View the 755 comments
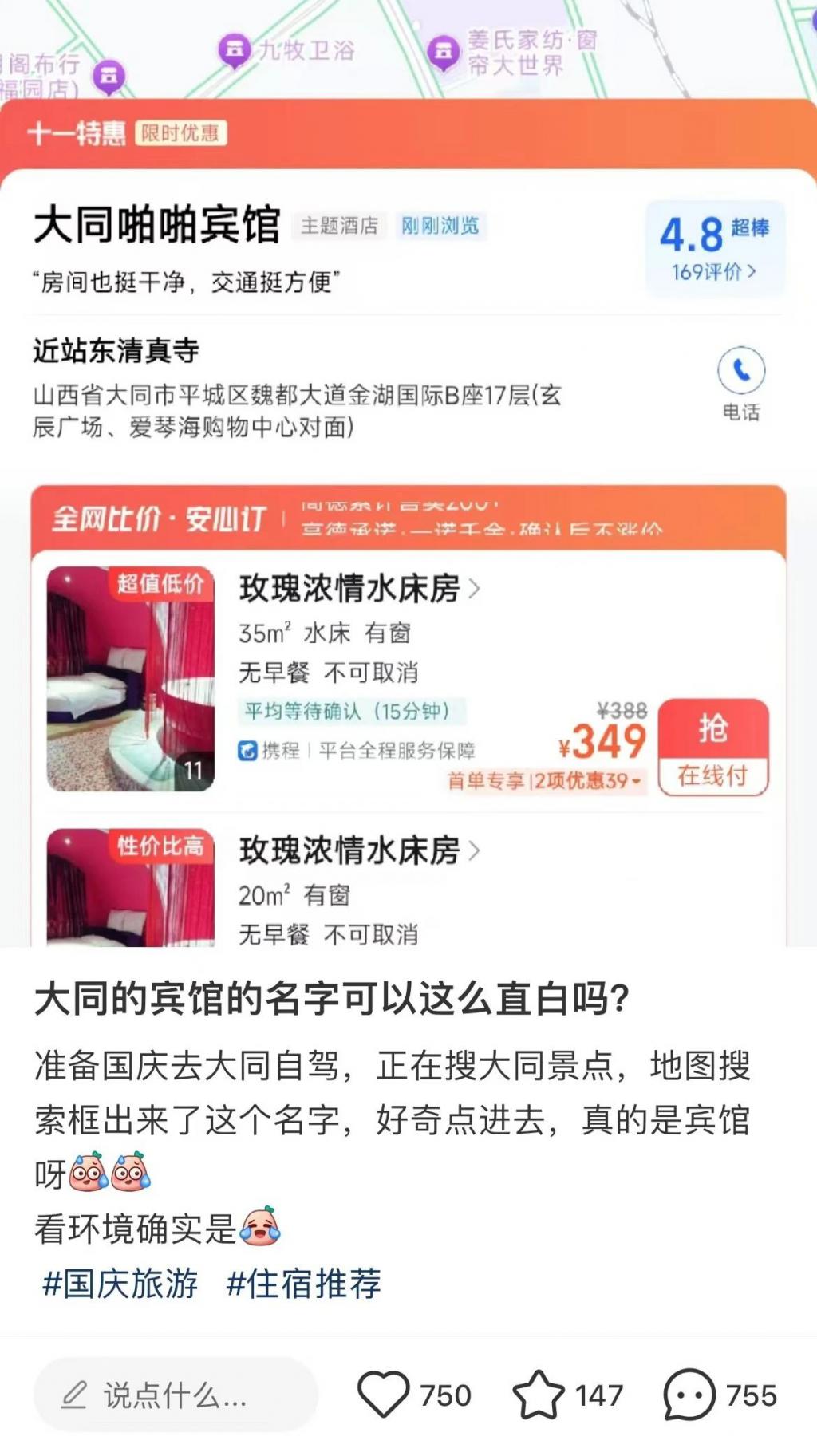The width and height of the screenshot is (817, 1456). click(691, 1395)
